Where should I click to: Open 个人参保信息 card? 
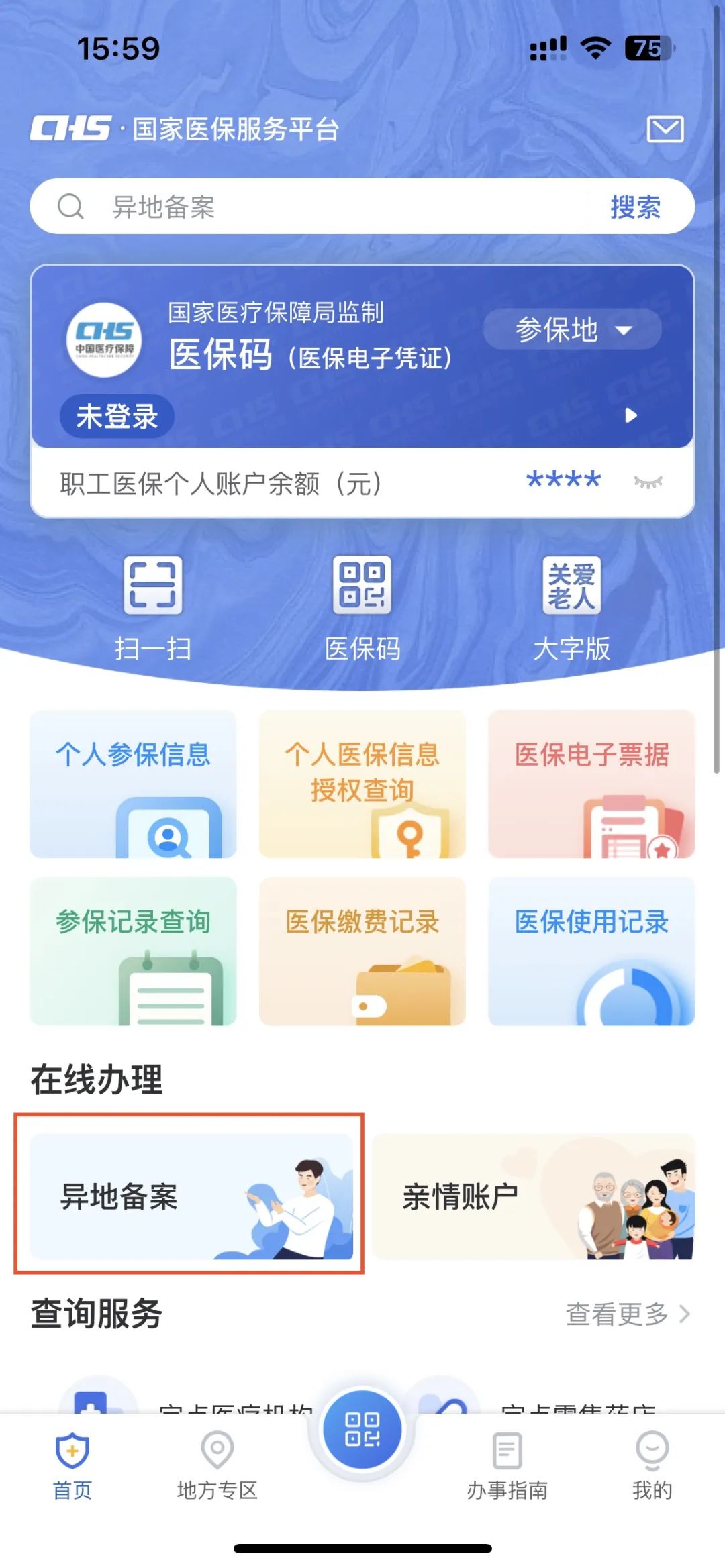133,784
